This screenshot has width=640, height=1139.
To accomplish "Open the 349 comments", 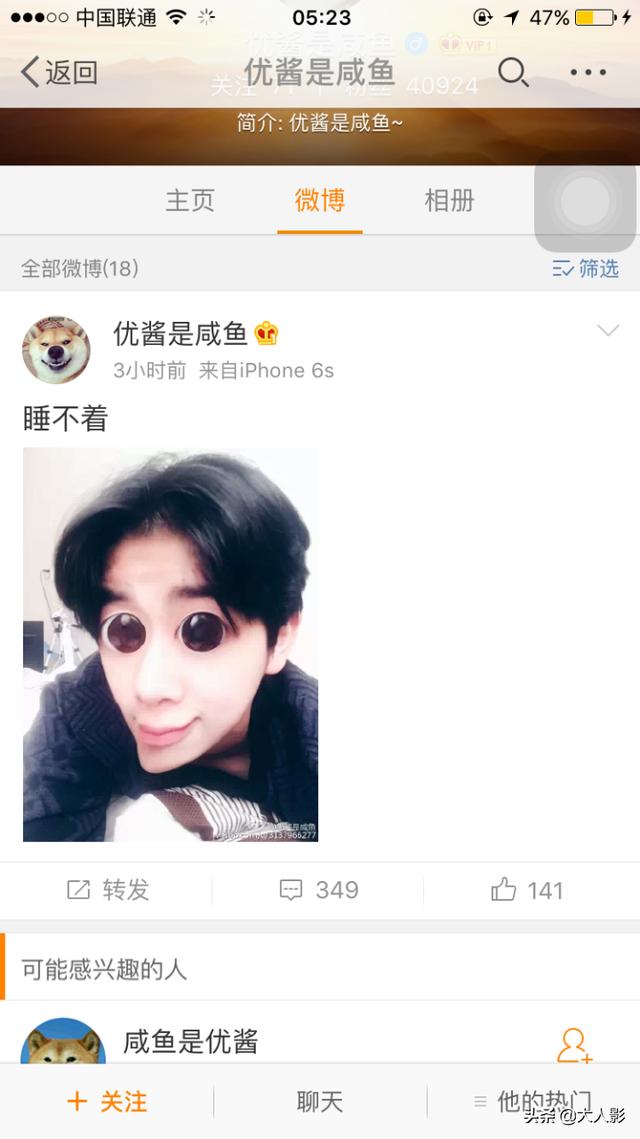I will coord(319,890).
